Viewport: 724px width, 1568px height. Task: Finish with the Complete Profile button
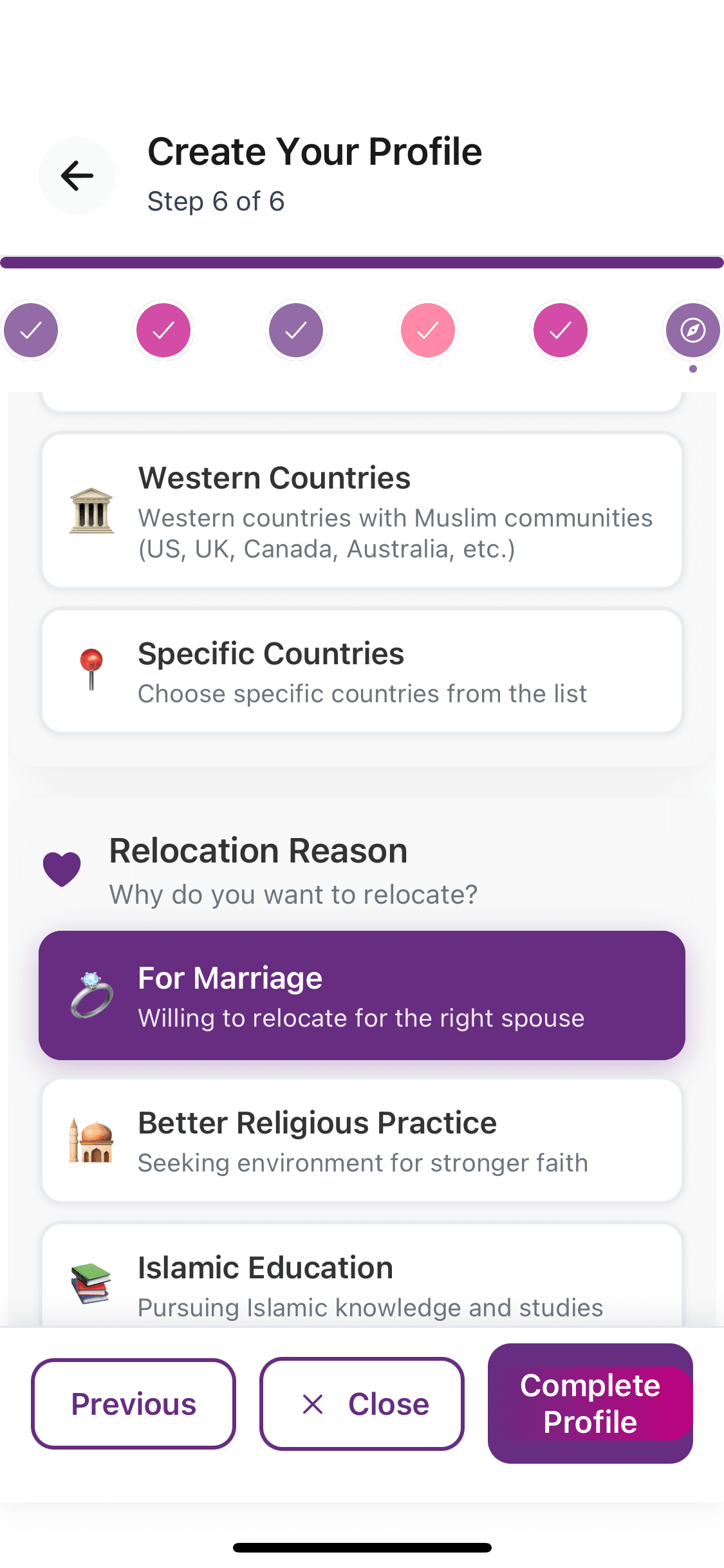[590, 1404]
